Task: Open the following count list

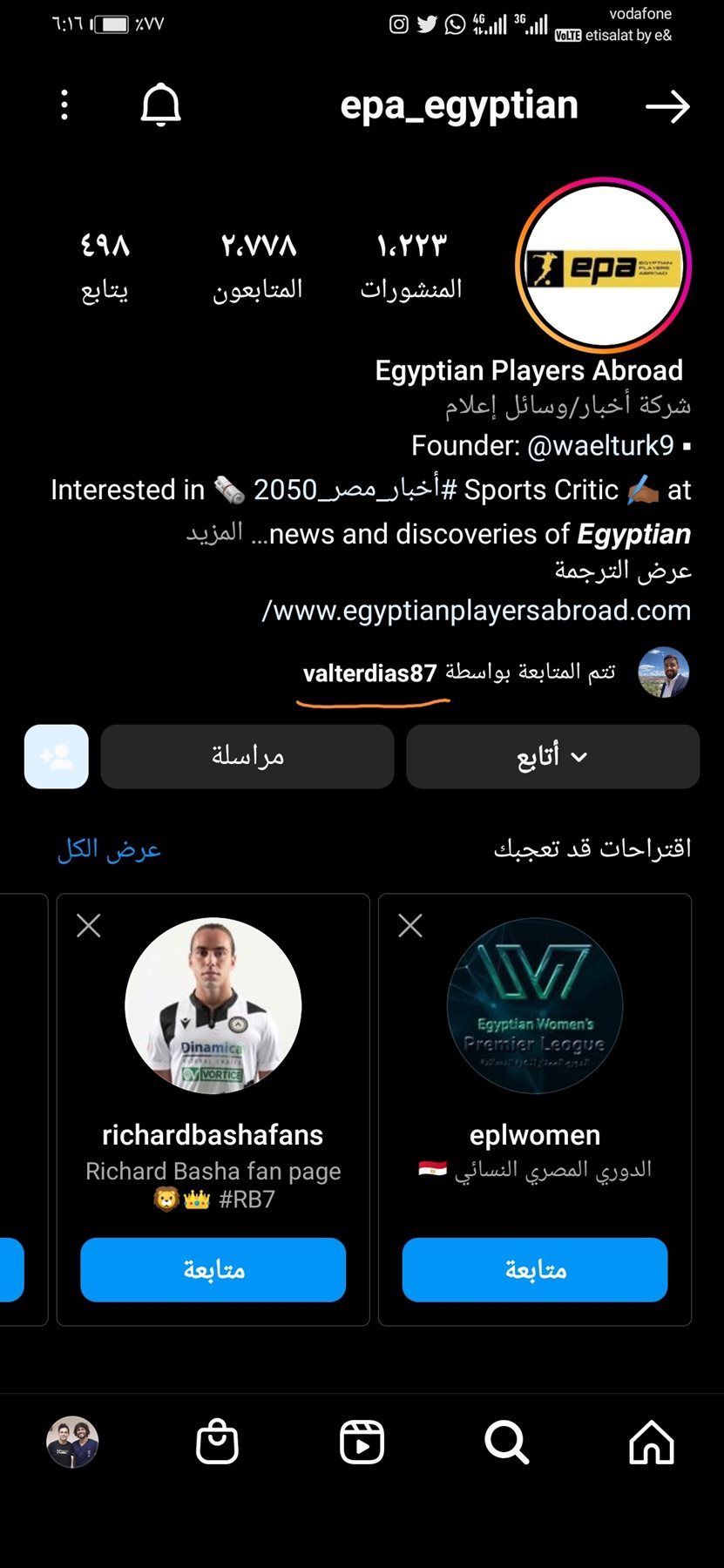Action: pos(105,265)
